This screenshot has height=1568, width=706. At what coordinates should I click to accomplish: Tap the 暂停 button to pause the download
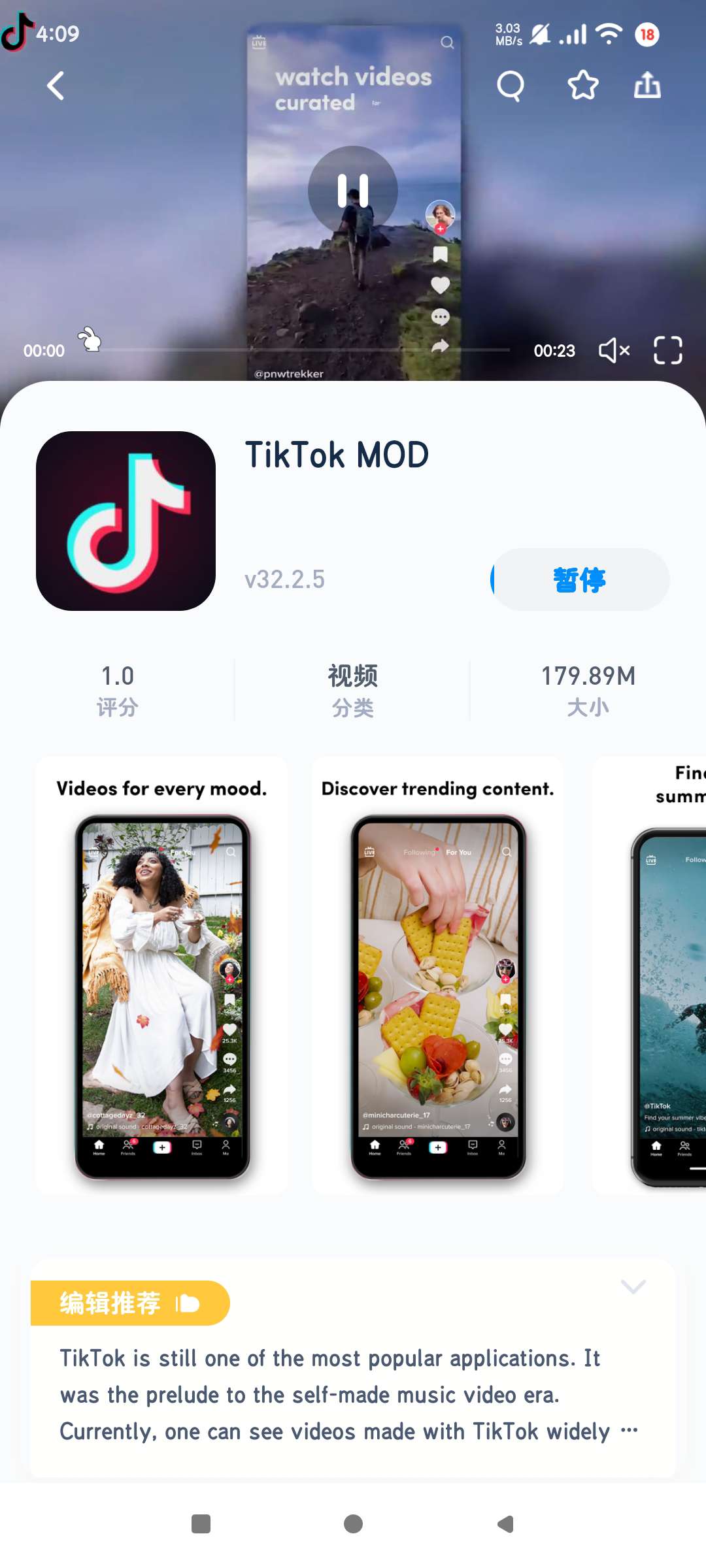point(580,580)
